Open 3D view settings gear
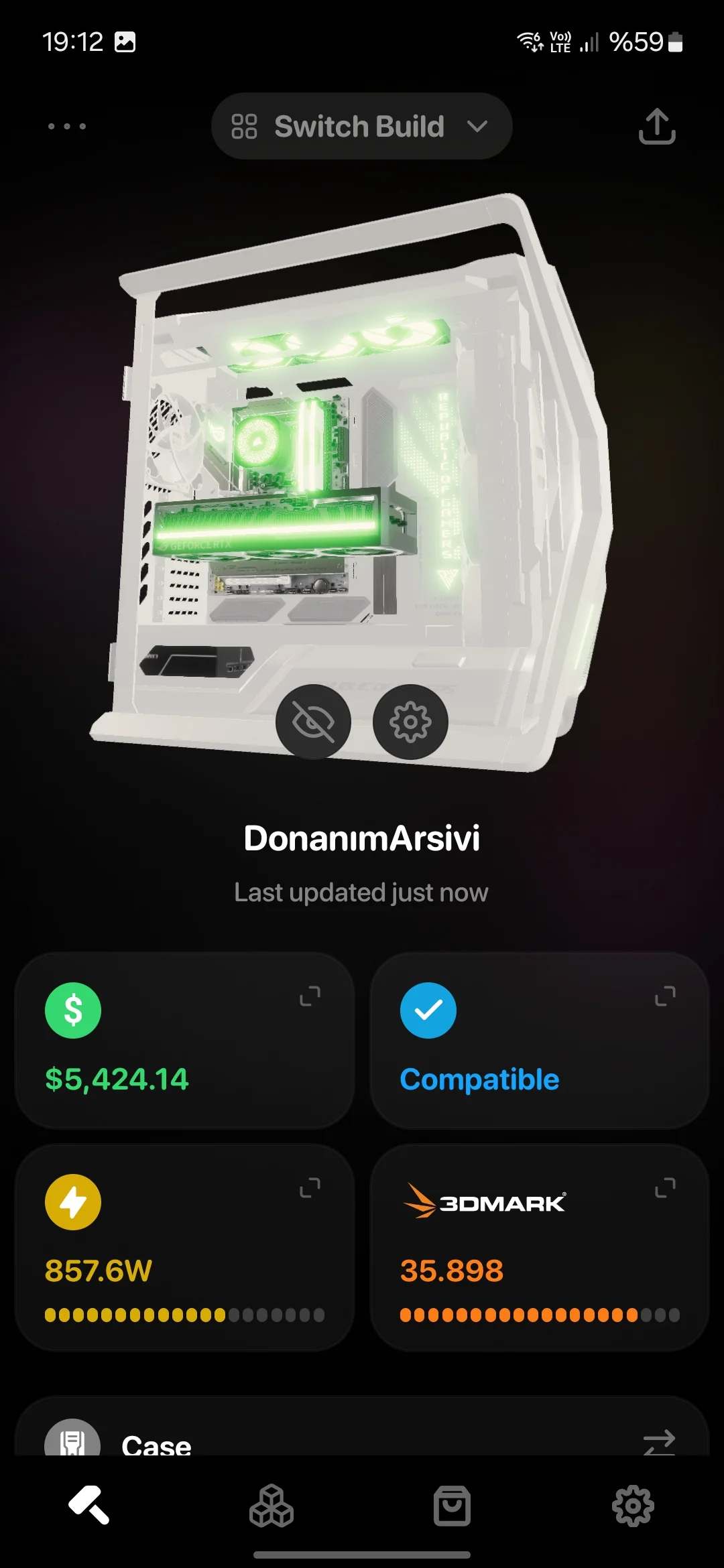 tap(410, 722)
